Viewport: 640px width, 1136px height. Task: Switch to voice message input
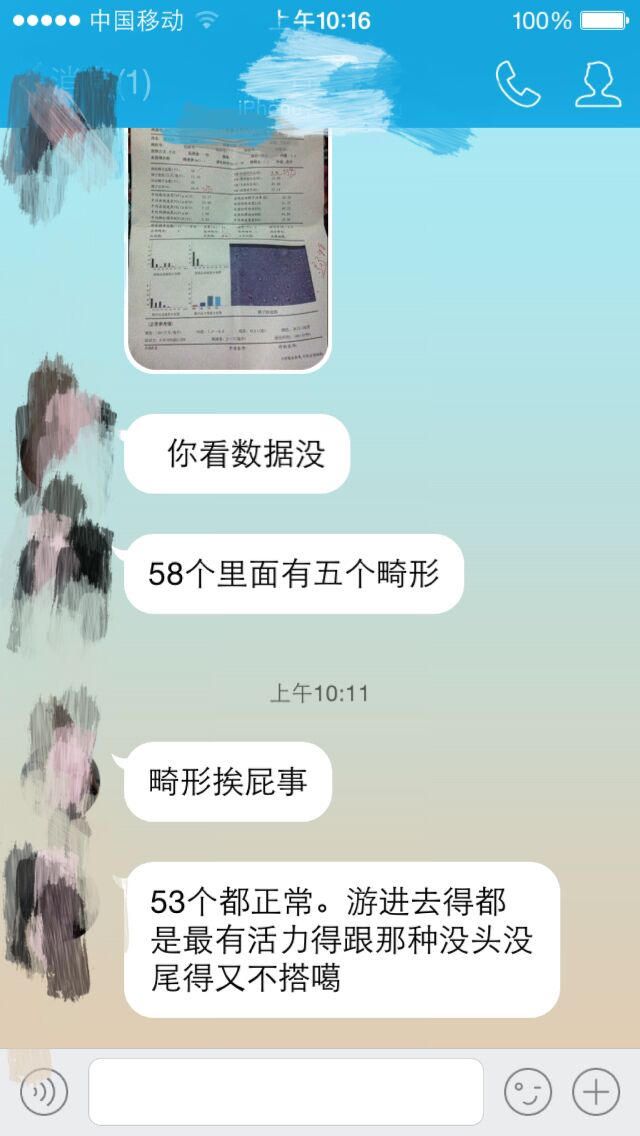click(43, 1092)
